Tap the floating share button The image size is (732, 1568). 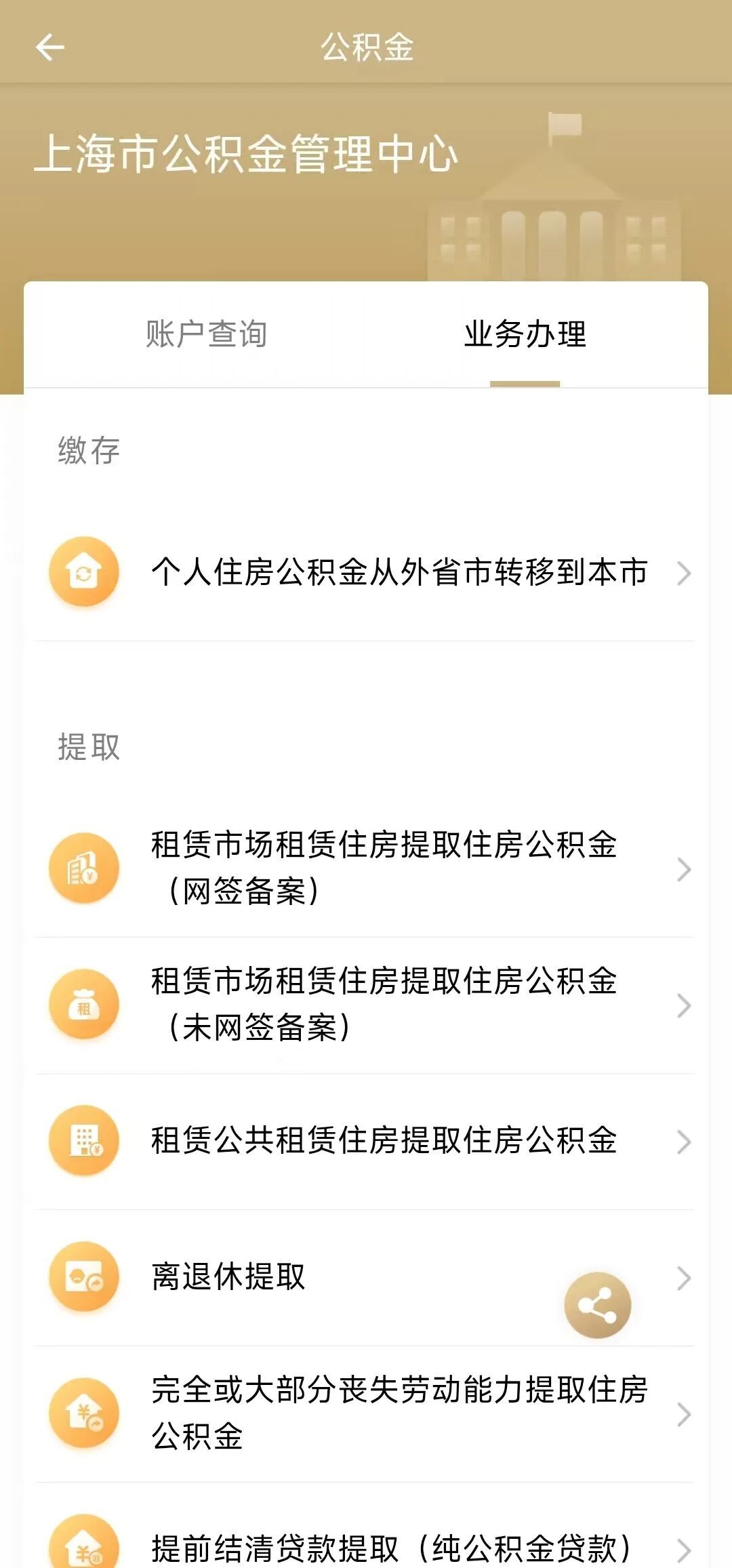[597, 1305]
